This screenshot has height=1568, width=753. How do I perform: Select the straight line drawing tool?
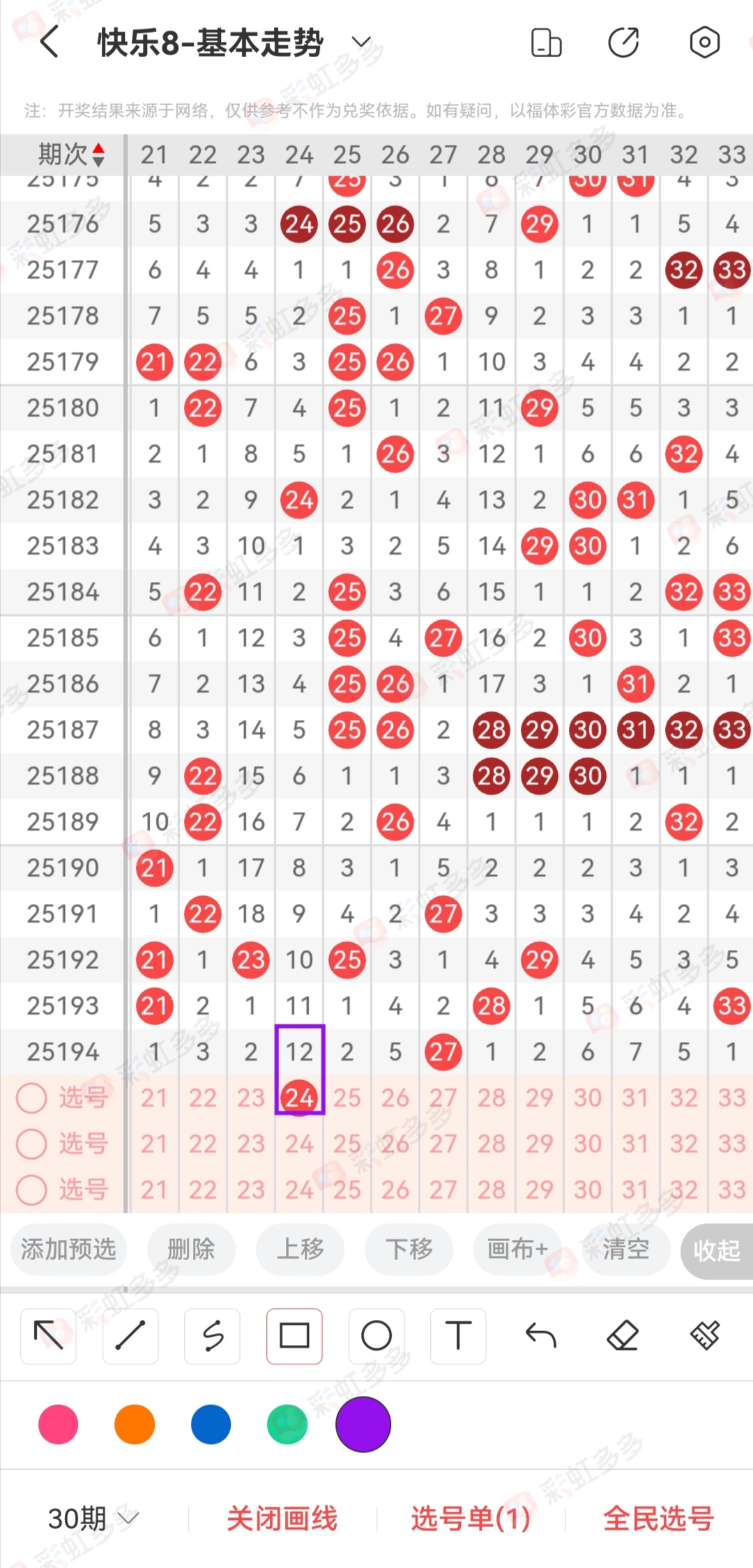tap(130, 1336)
